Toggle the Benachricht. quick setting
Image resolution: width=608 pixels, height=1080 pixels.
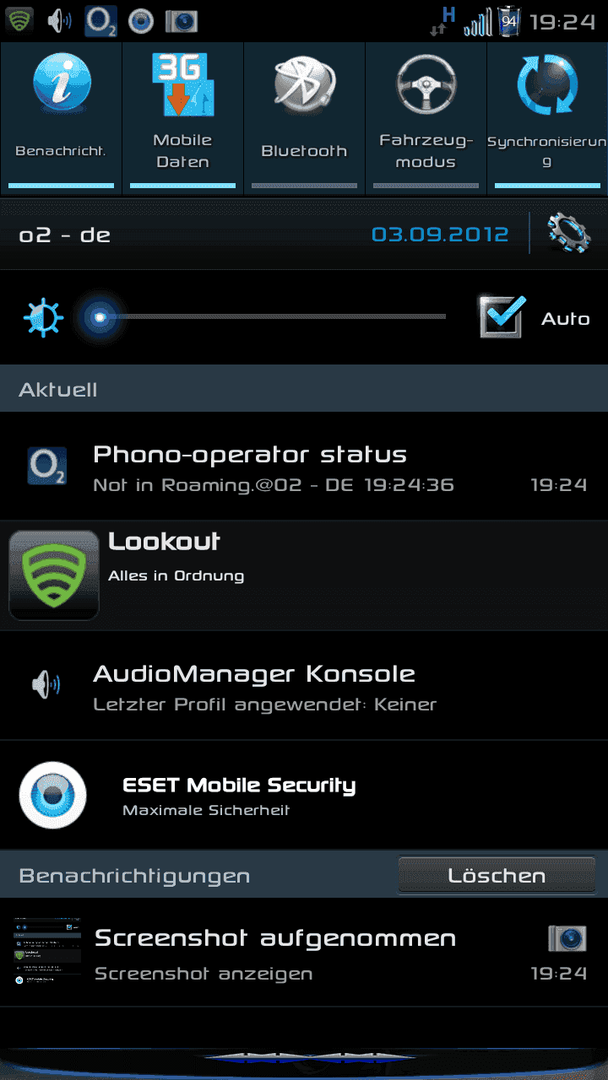tap(61, 118)
